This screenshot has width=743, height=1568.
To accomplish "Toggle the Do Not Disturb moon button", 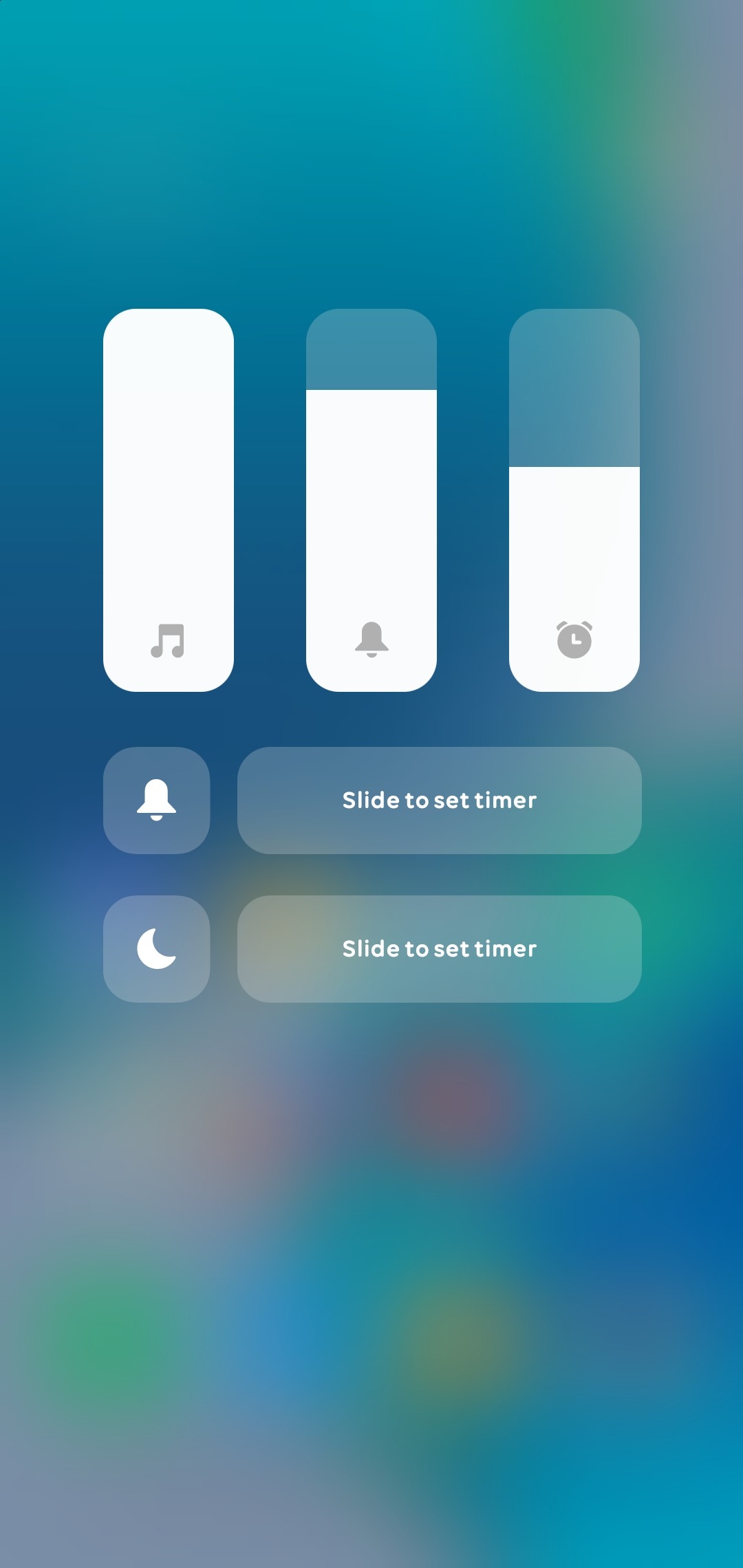I will (x=157, y=949).
